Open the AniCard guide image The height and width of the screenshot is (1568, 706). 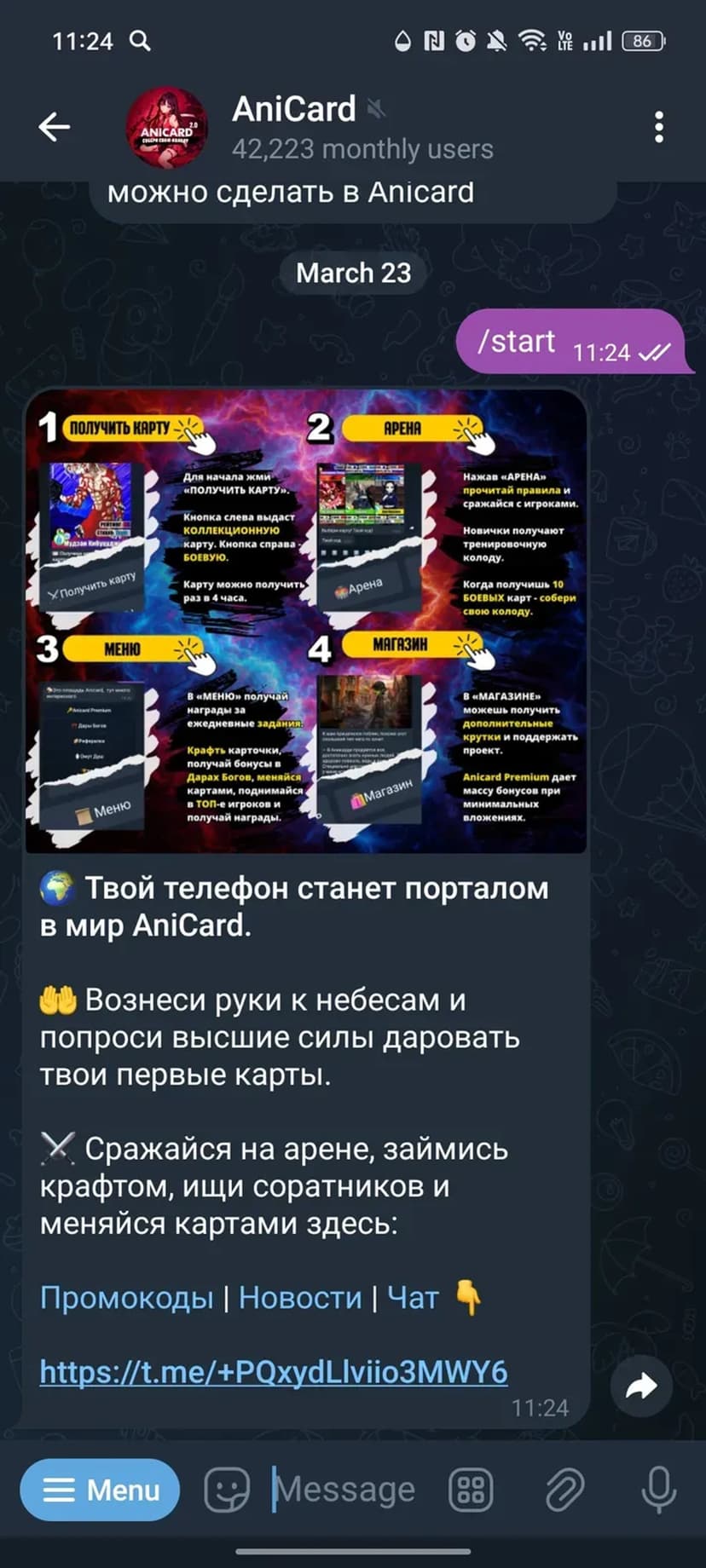(x=306, y=622)
